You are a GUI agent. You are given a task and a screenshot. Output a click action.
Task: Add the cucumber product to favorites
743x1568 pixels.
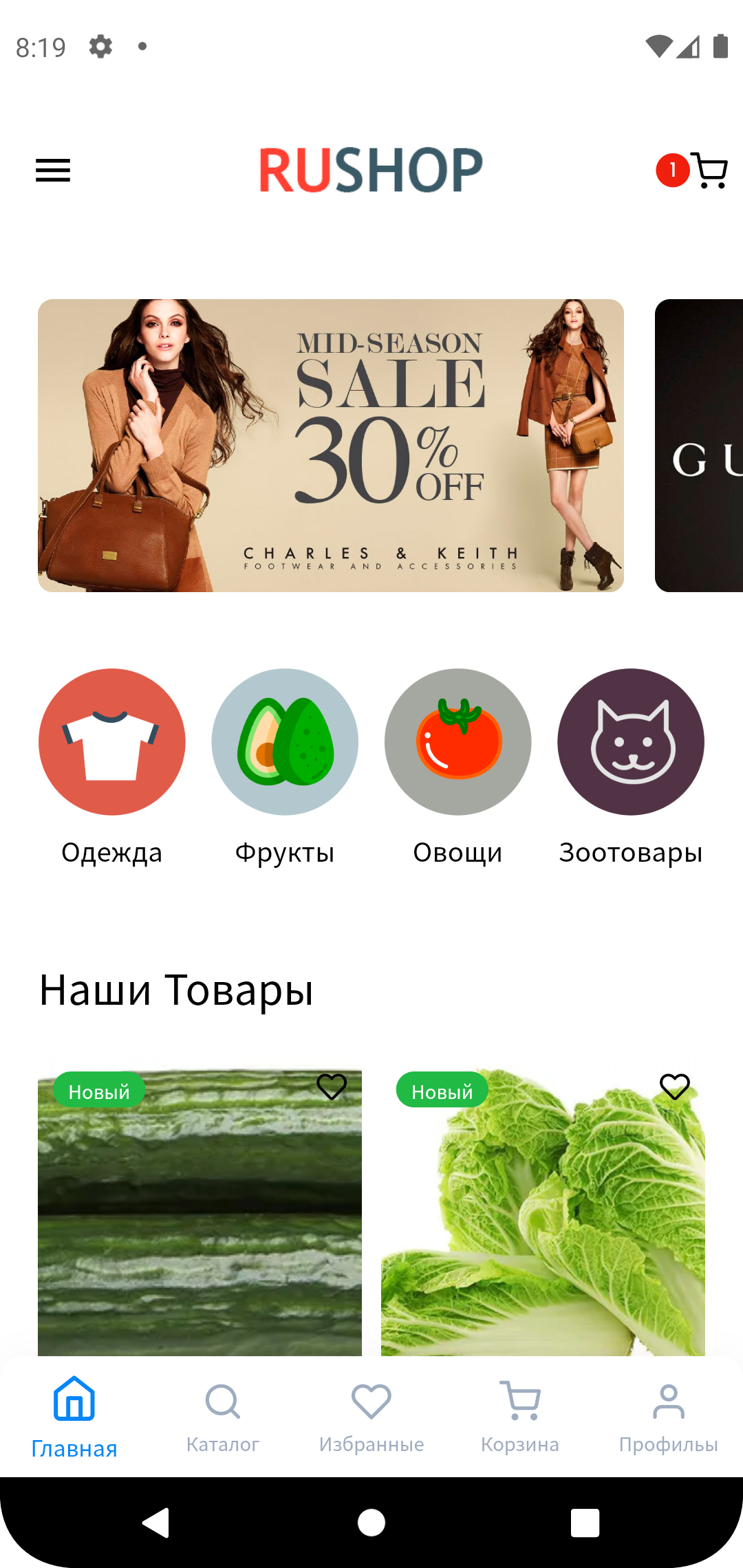[332, 1087]
